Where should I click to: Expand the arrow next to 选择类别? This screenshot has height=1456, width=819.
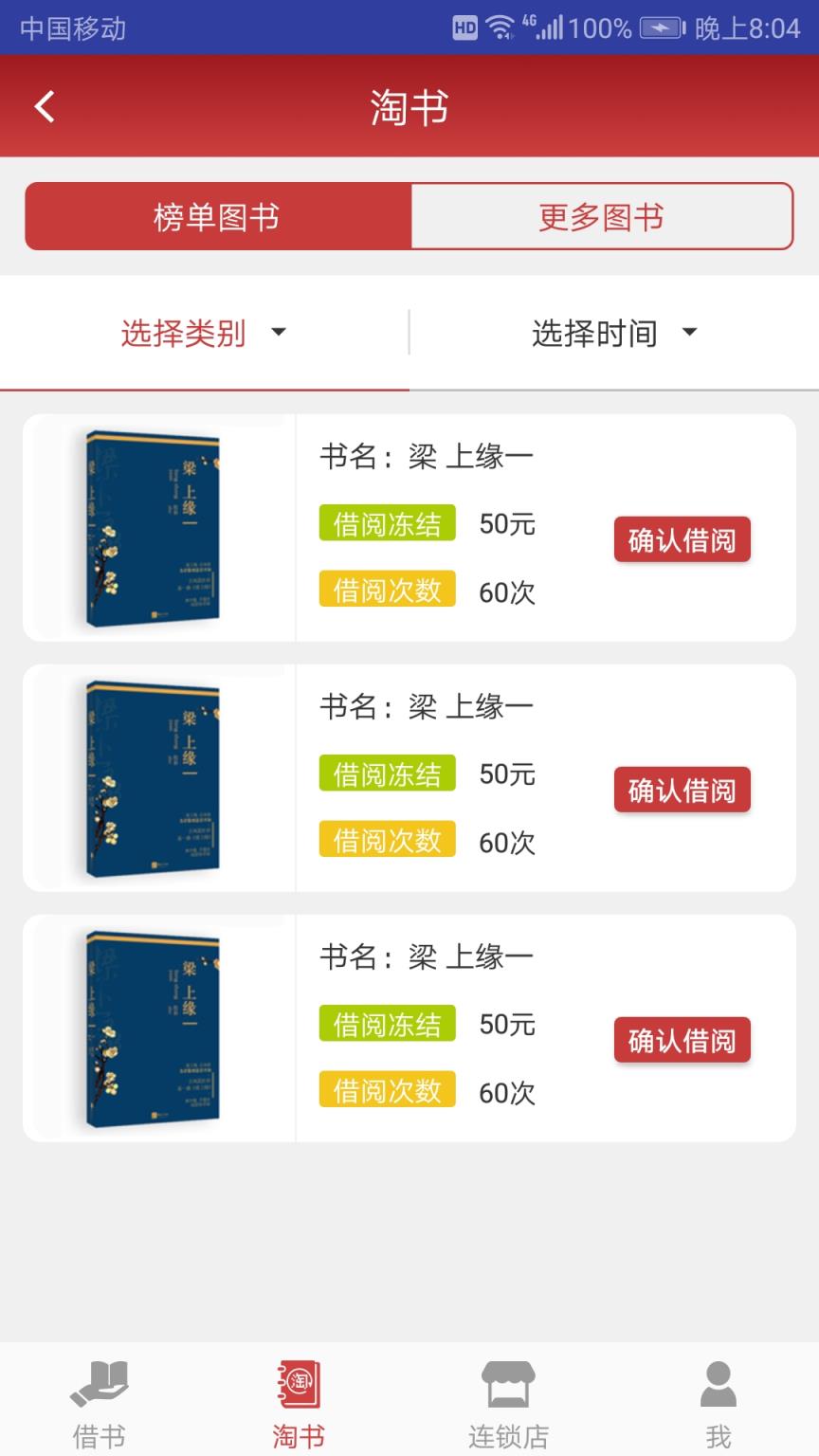(x=280, y=333)
